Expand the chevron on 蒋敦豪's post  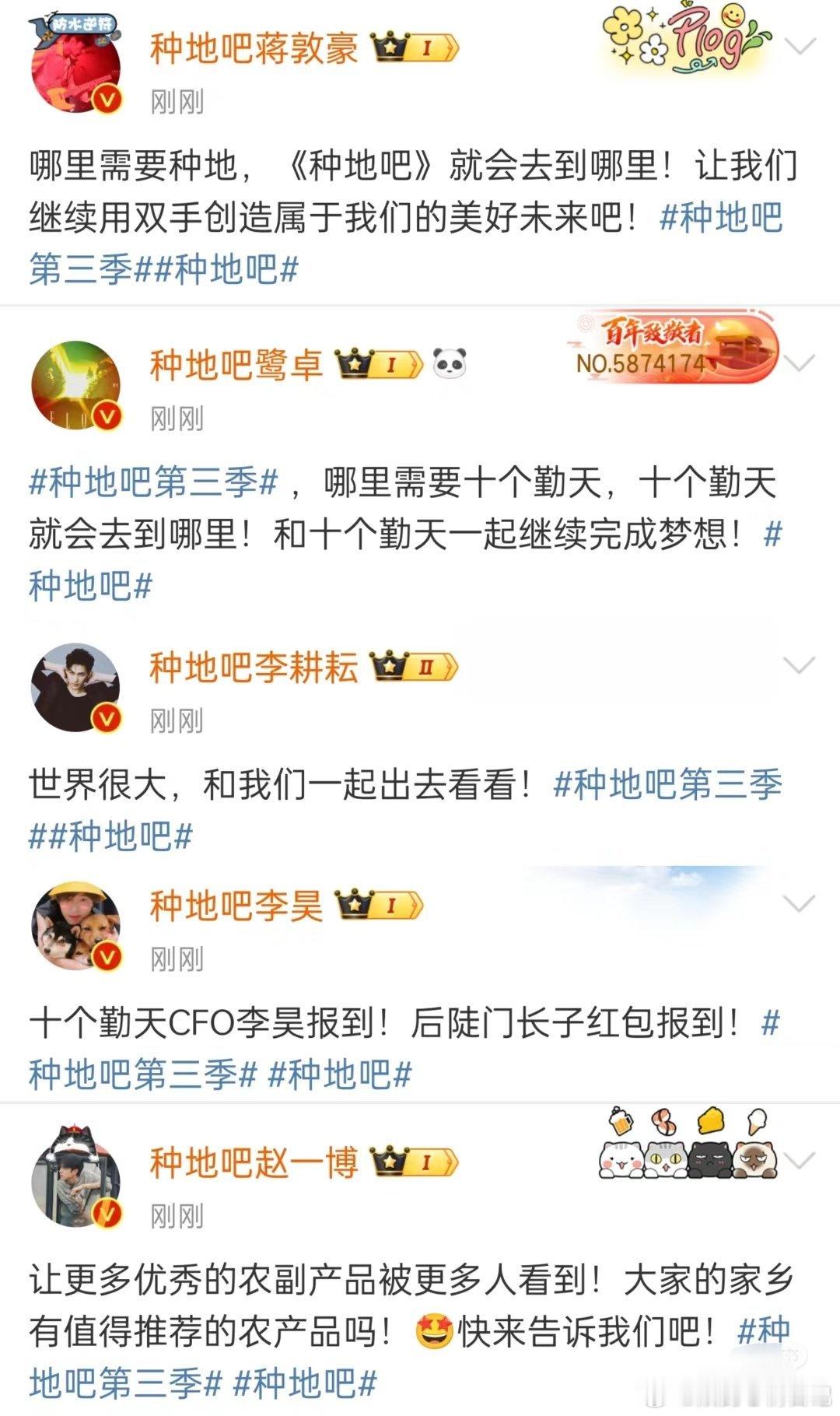click(800, 47)
